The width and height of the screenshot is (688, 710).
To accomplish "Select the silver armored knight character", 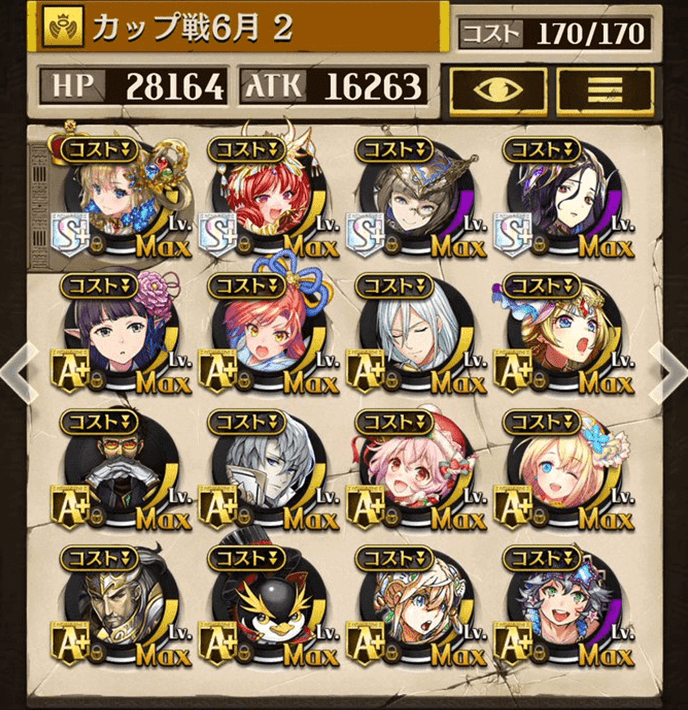I will pyautogui.click(x=262, y=470).
